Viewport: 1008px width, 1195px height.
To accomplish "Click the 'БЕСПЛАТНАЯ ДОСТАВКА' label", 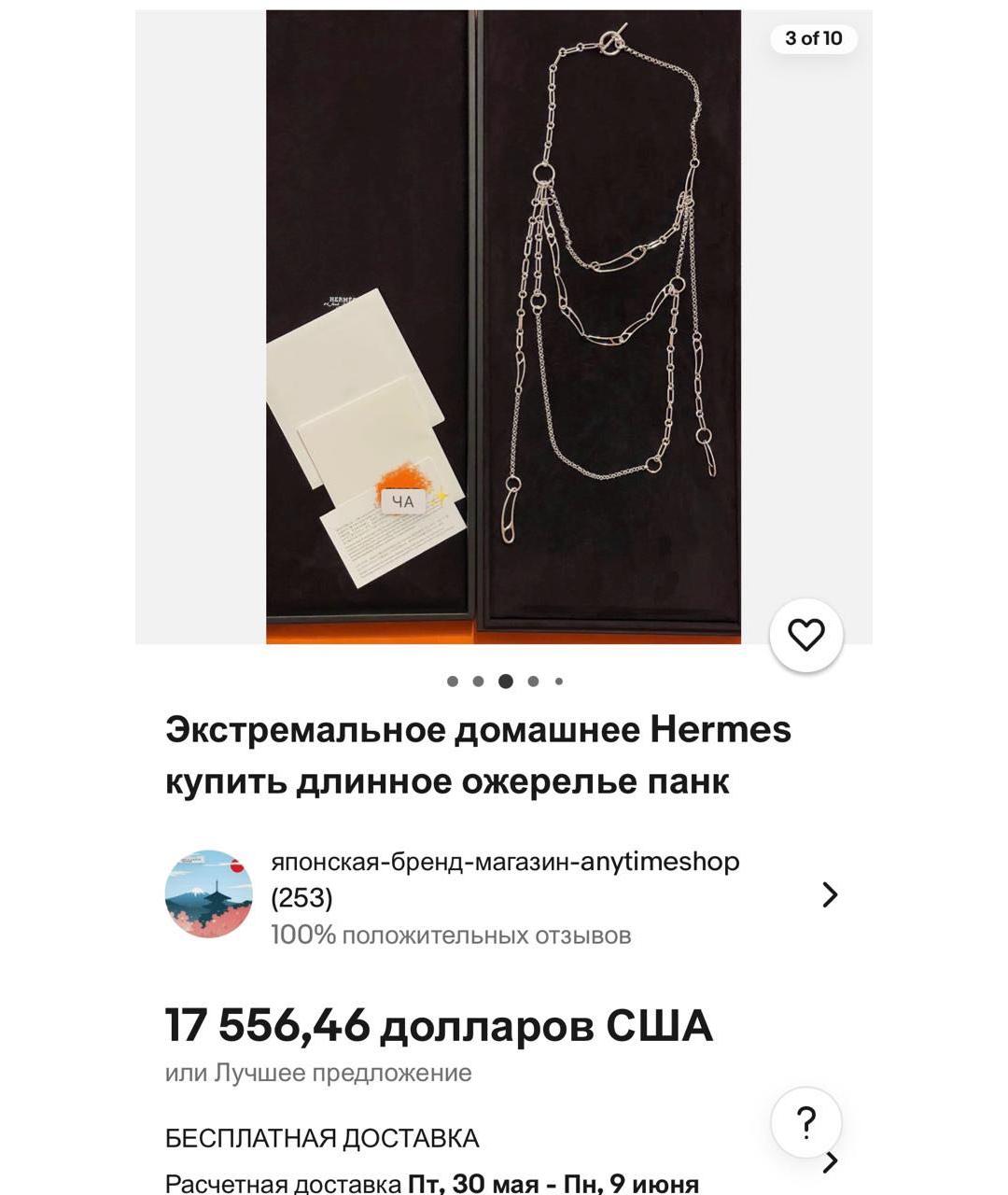I will tap(321, 1137).
